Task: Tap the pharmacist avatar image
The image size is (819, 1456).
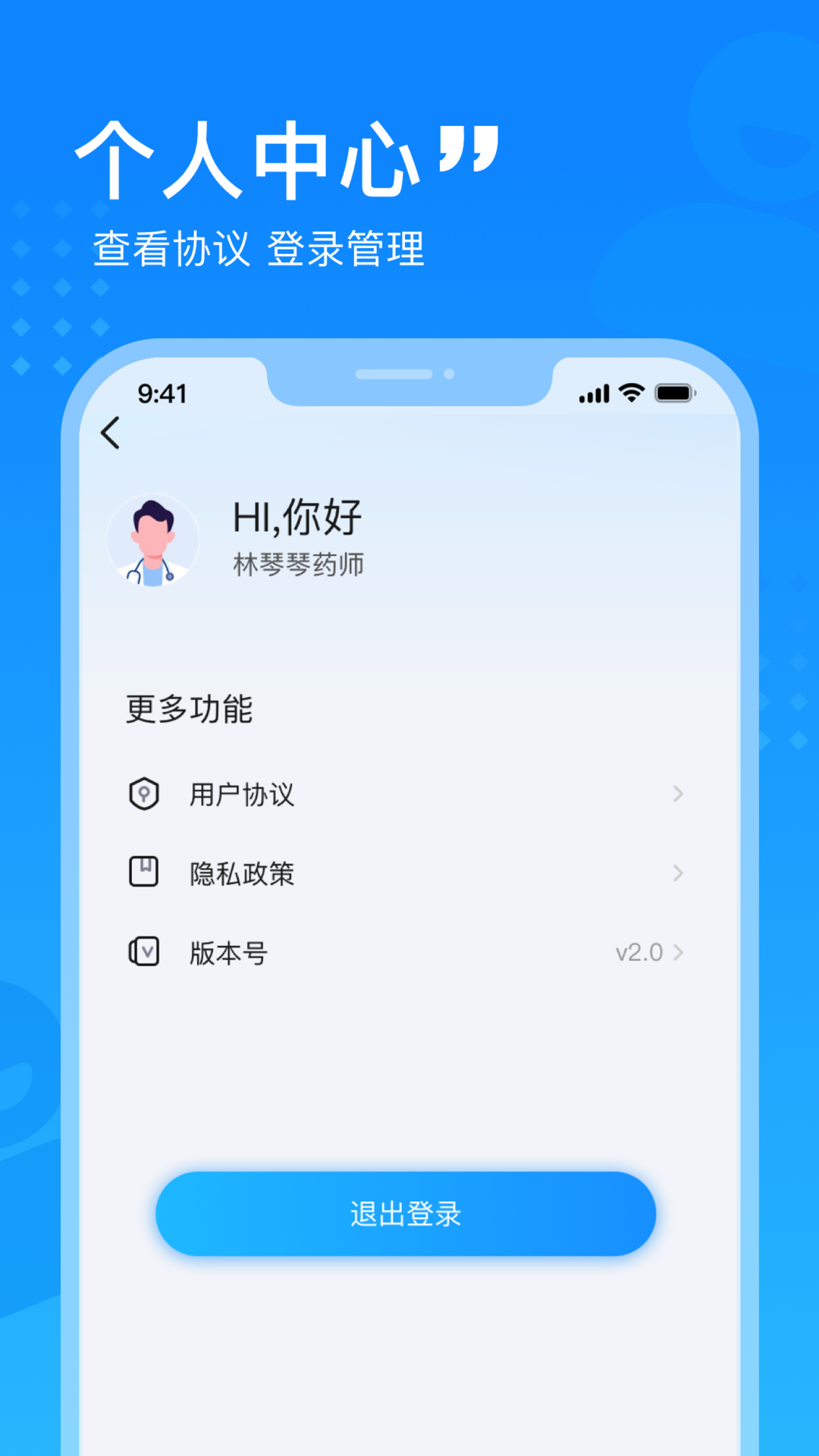Action: pos(154,538)
